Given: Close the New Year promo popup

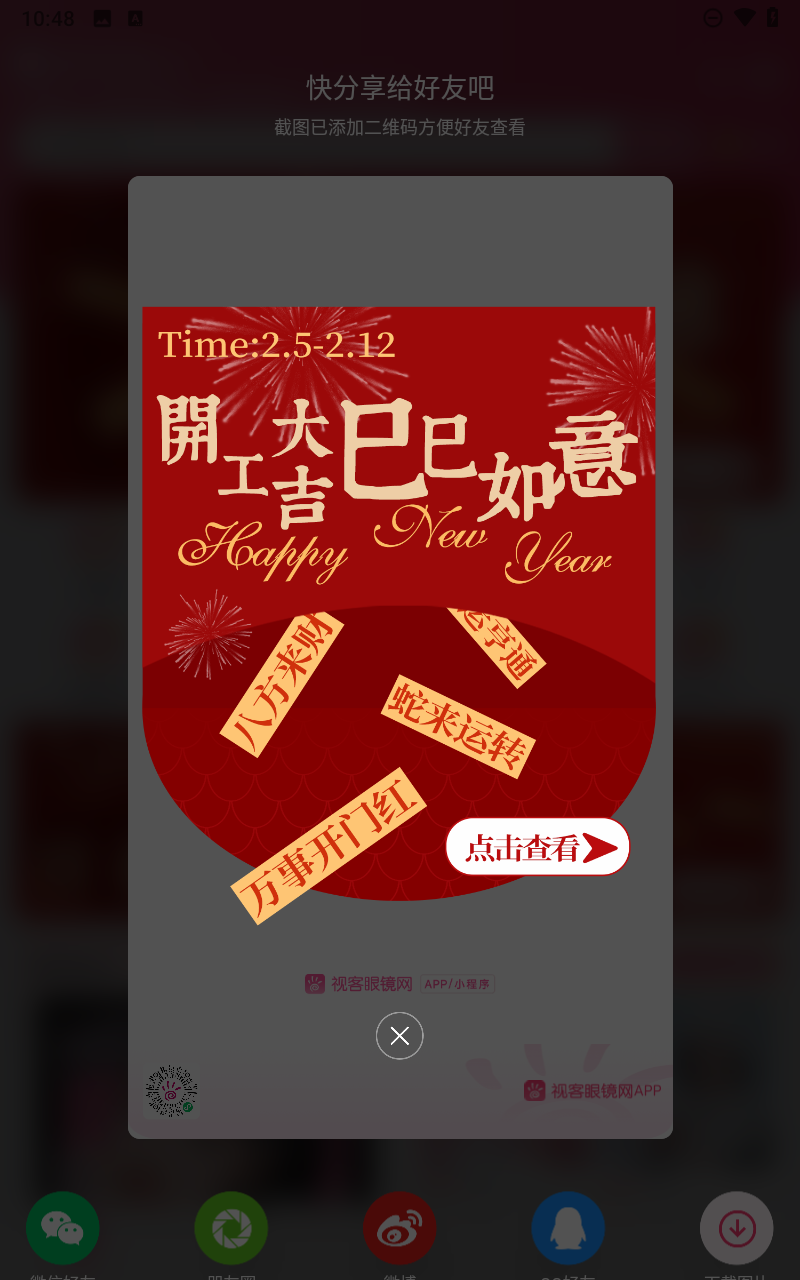Looking at the screenshot, I should pyautogui.click(x=400, y=1036).
